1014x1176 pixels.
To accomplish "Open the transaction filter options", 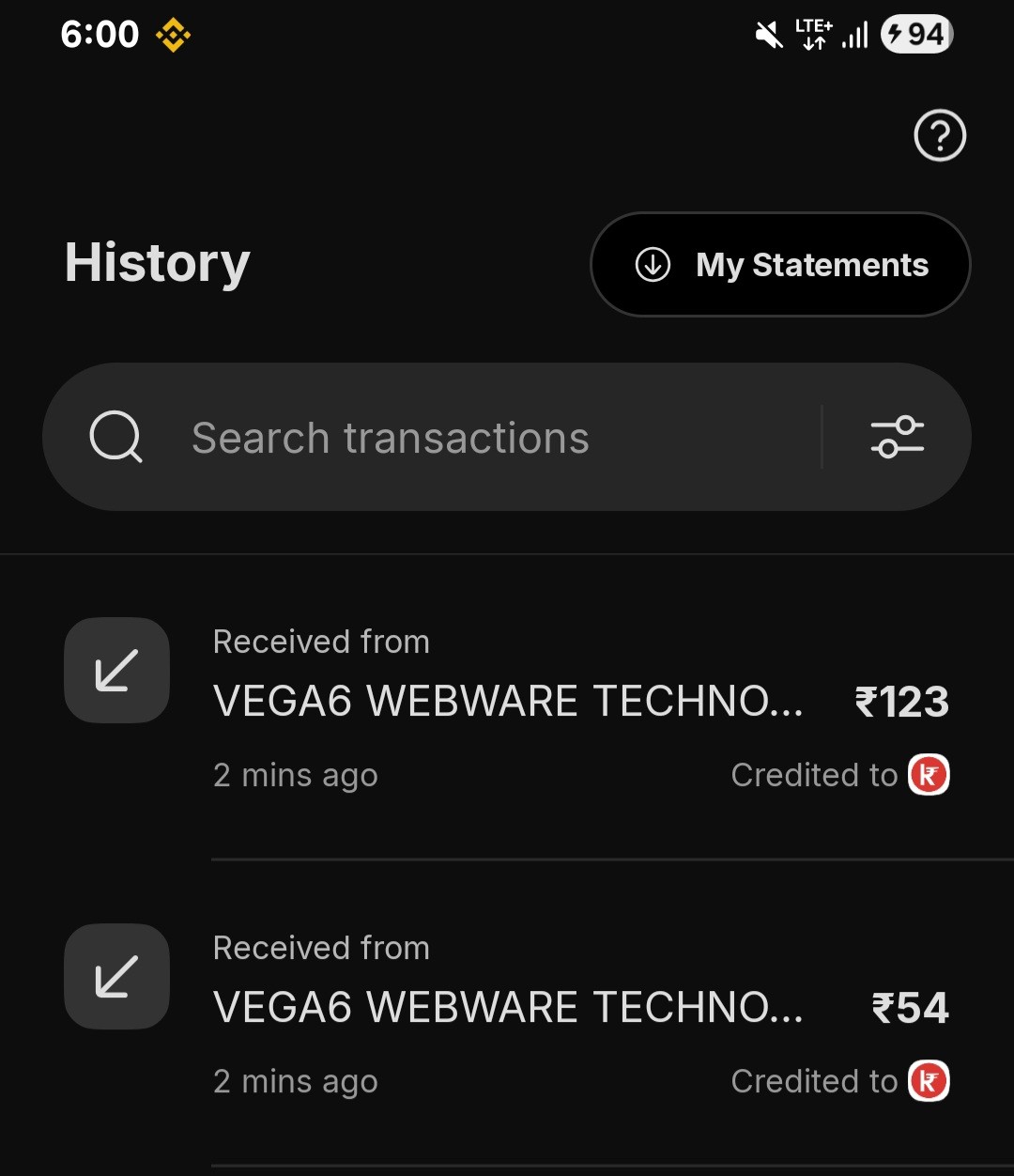I will pos(897,438).
